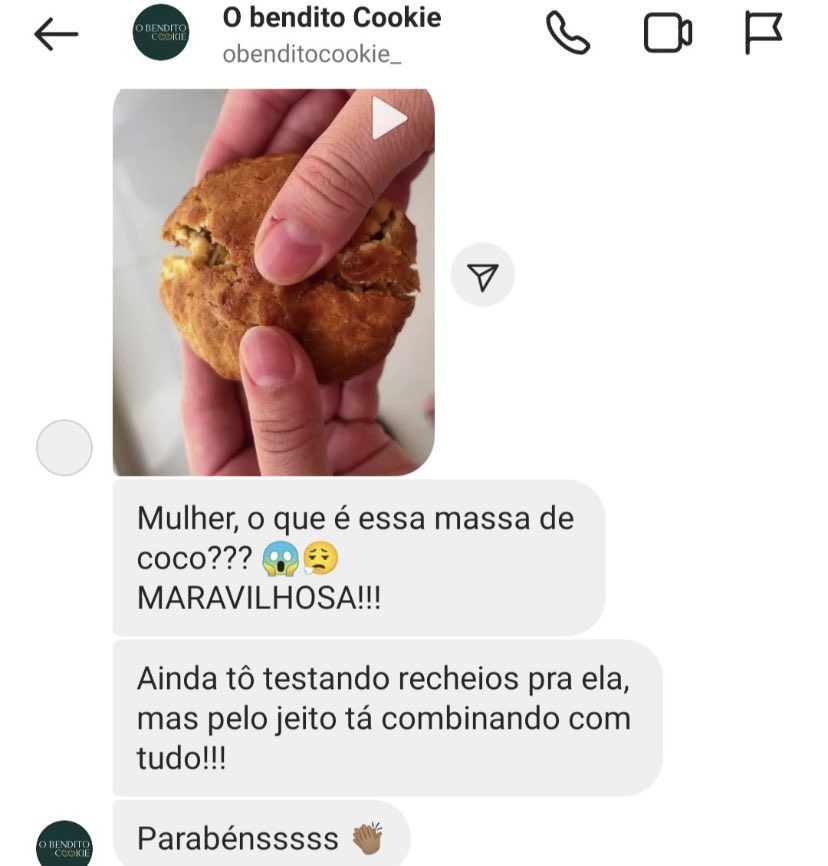
Task: Go back using the arrow icon
Action: point(56,34)
